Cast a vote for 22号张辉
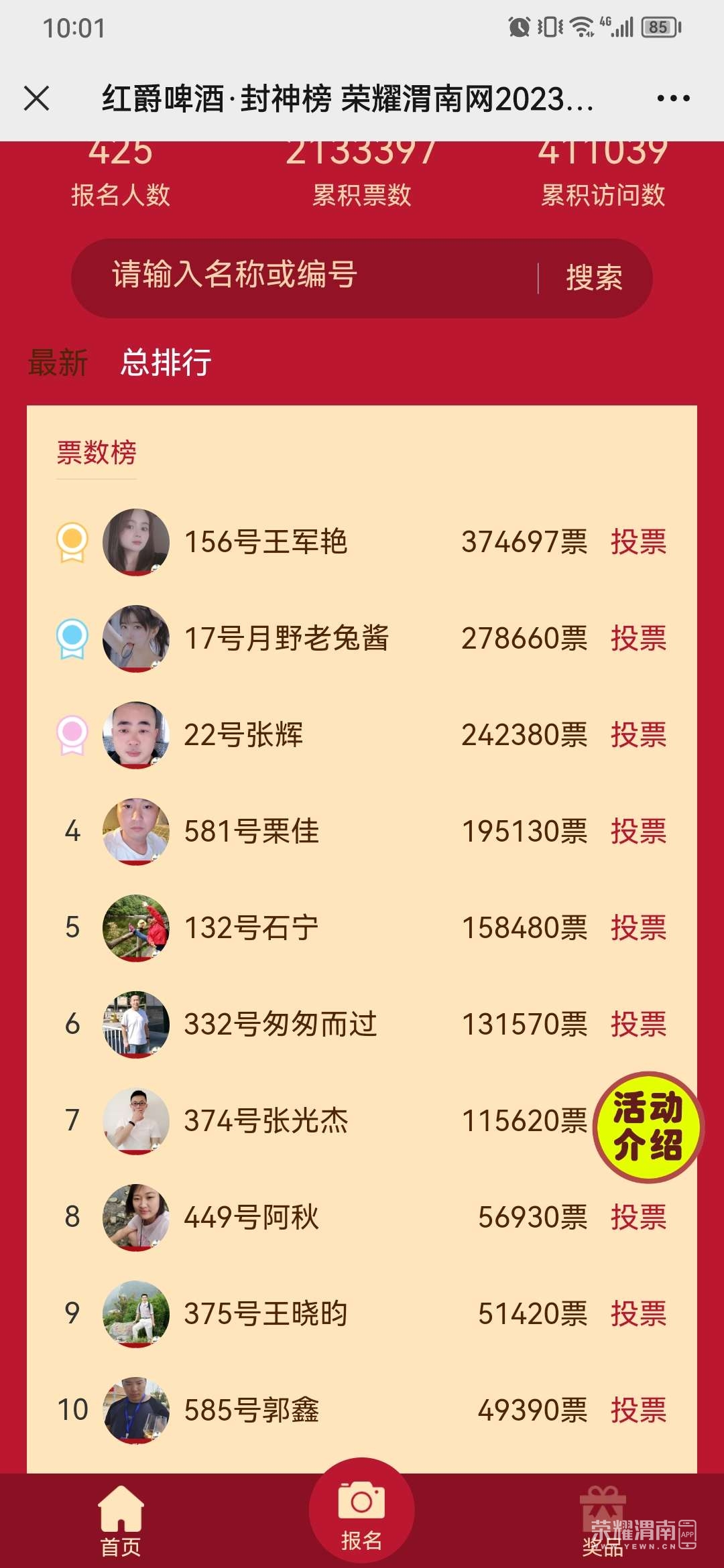Viewport: 724px width, 1568px height. coord(638,735)
